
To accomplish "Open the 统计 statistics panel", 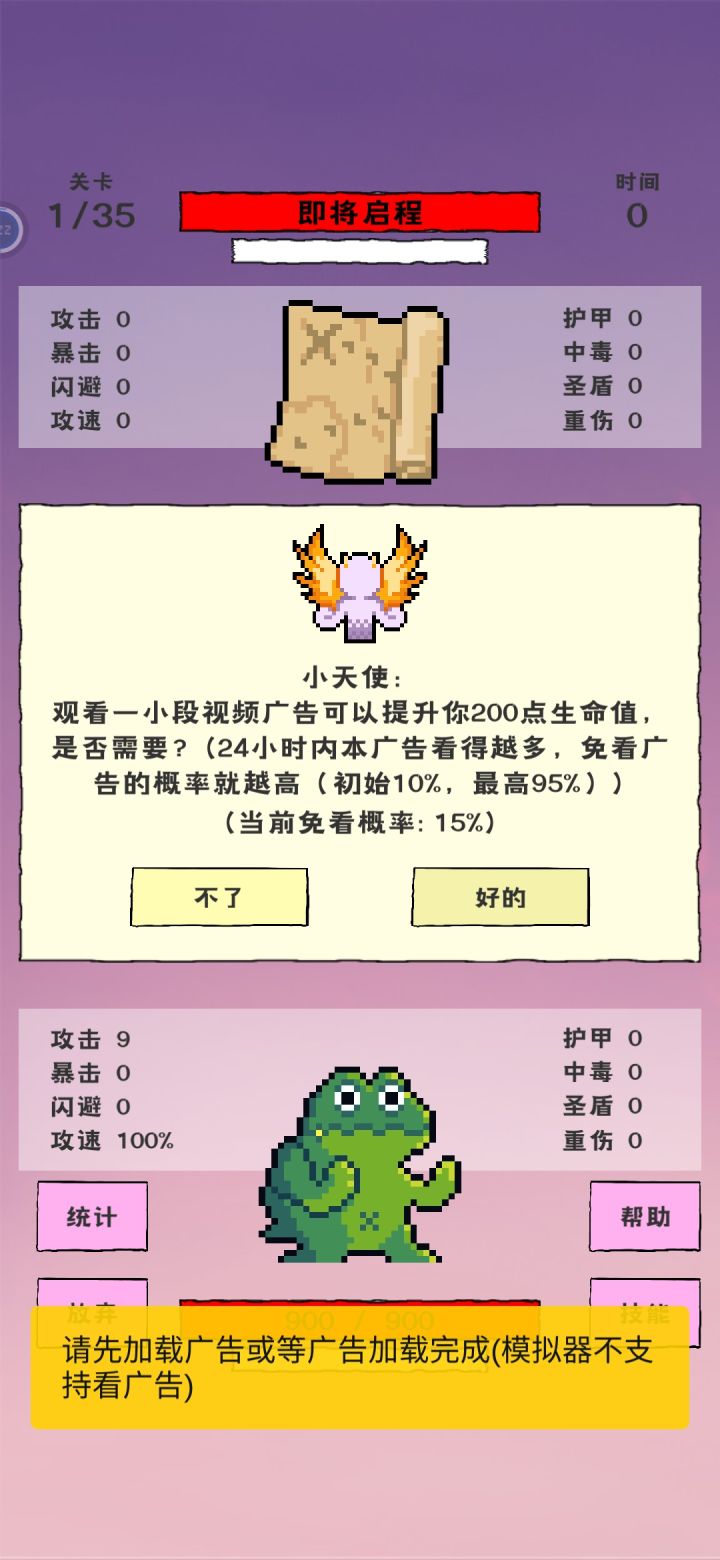I will click(91, 1216).
